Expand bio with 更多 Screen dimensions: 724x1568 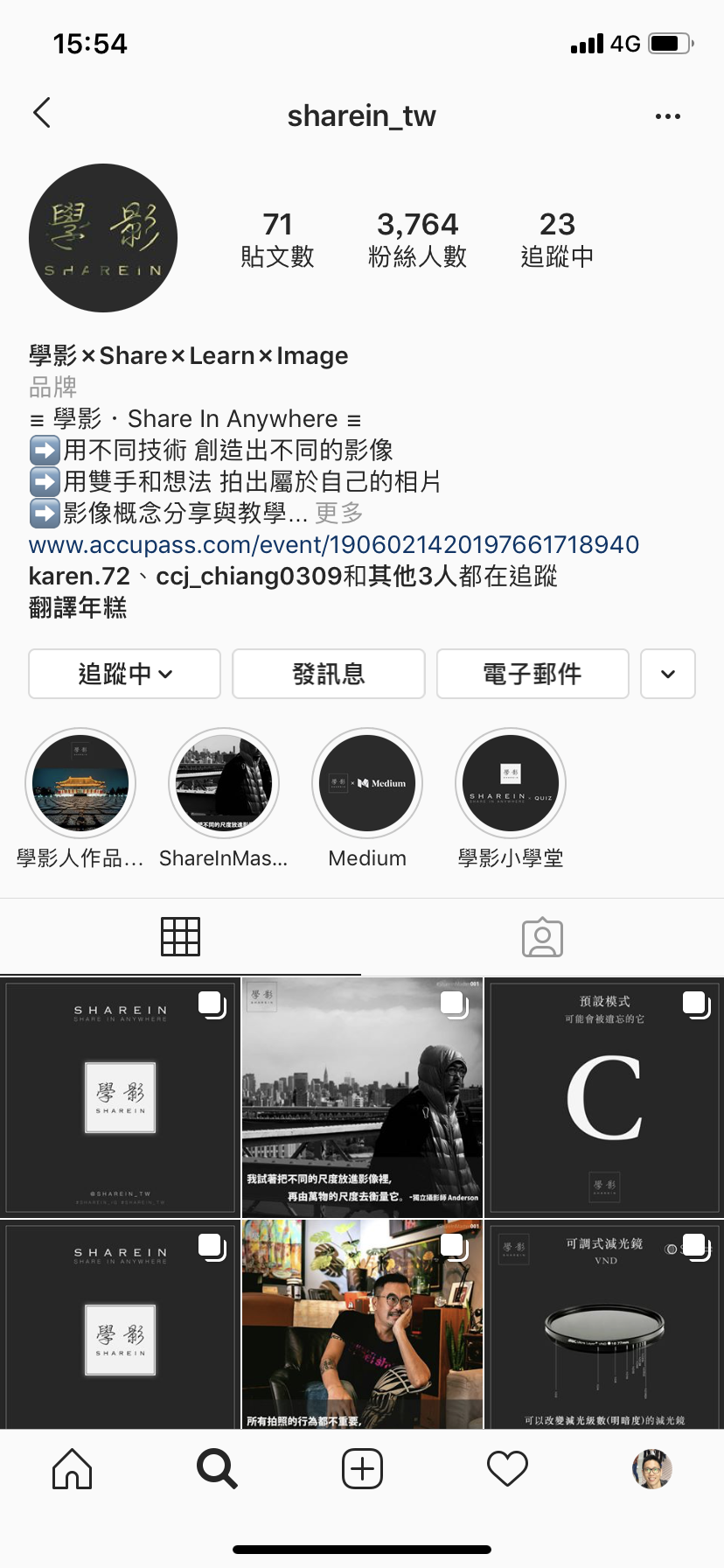pos(339,513)
